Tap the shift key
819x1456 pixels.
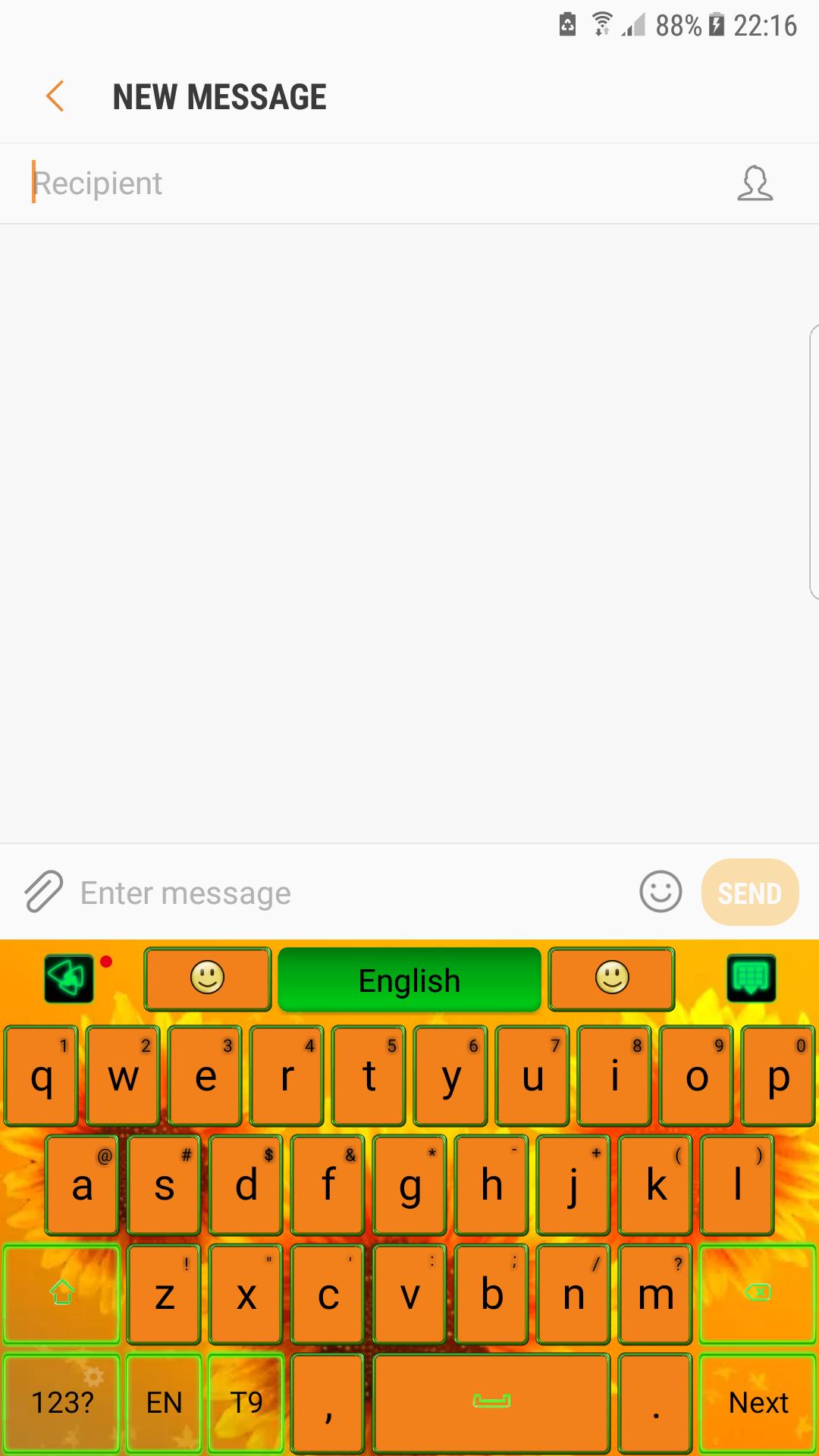62,1293
